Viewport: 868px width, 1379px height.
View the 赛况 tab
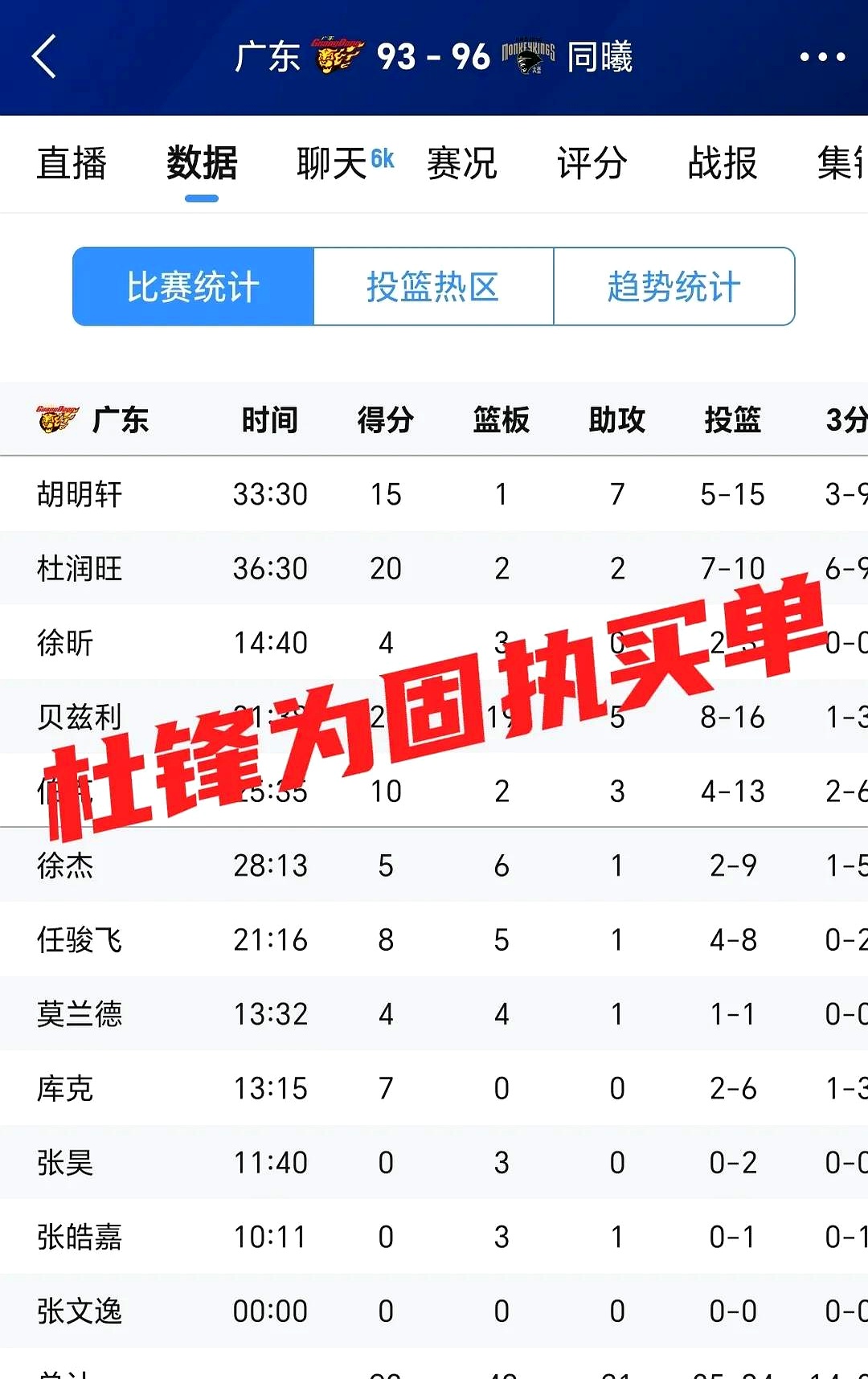pos(462,164)
